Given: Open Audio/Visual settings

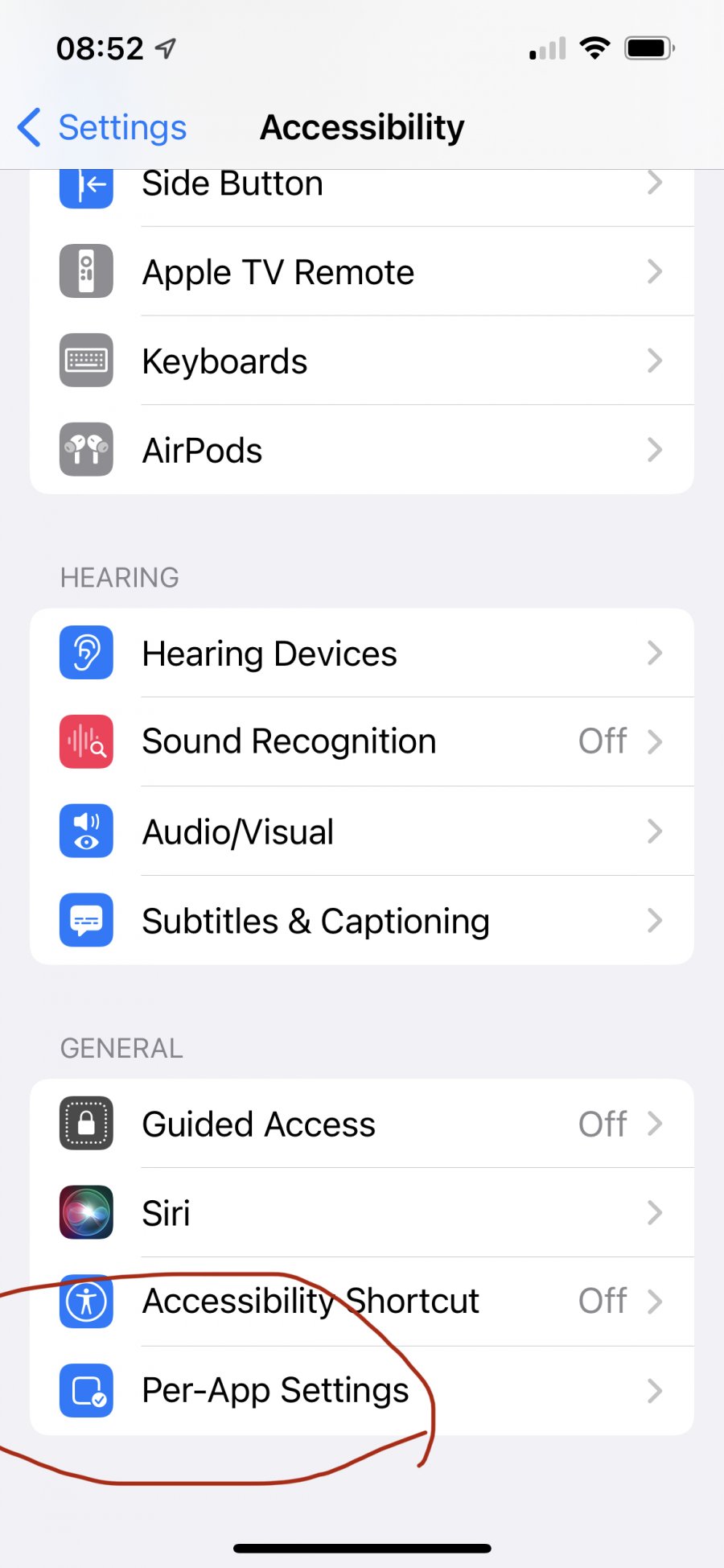Looking at the screenshot, I should [362, 831].
